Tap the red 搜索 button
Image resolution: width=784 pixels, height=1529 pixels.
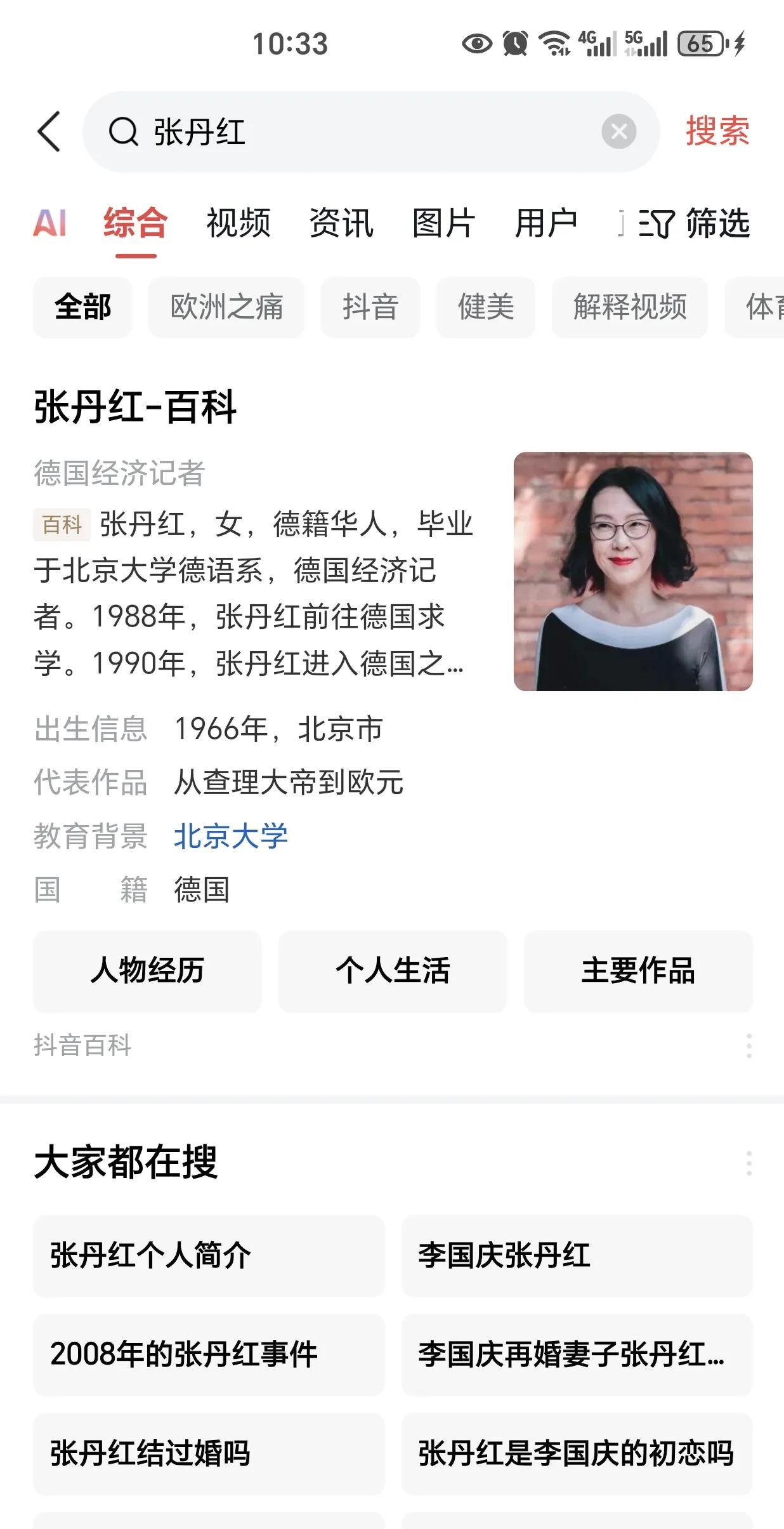coord(717,131)
